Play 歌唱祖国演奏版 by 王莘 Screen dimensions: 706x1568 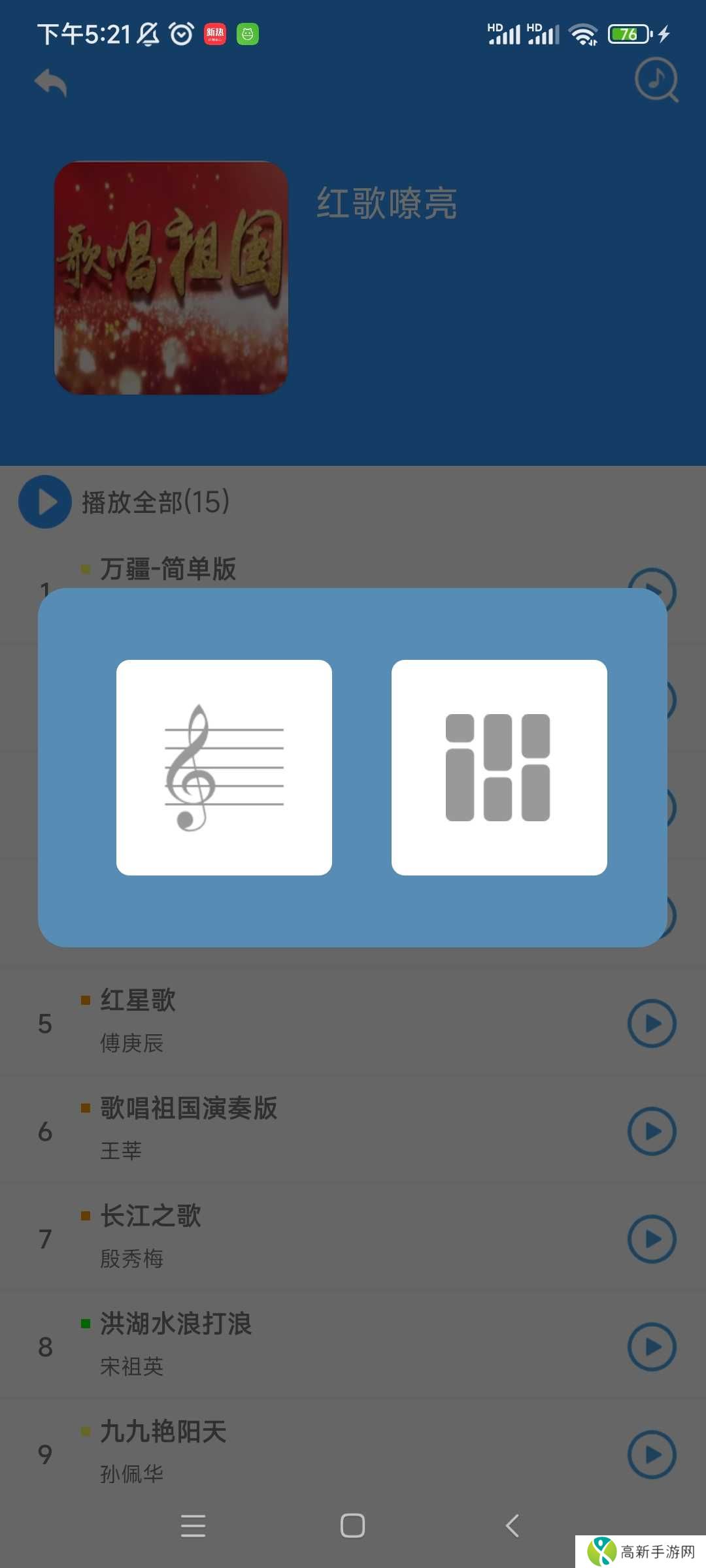(x=651, y=1131)
